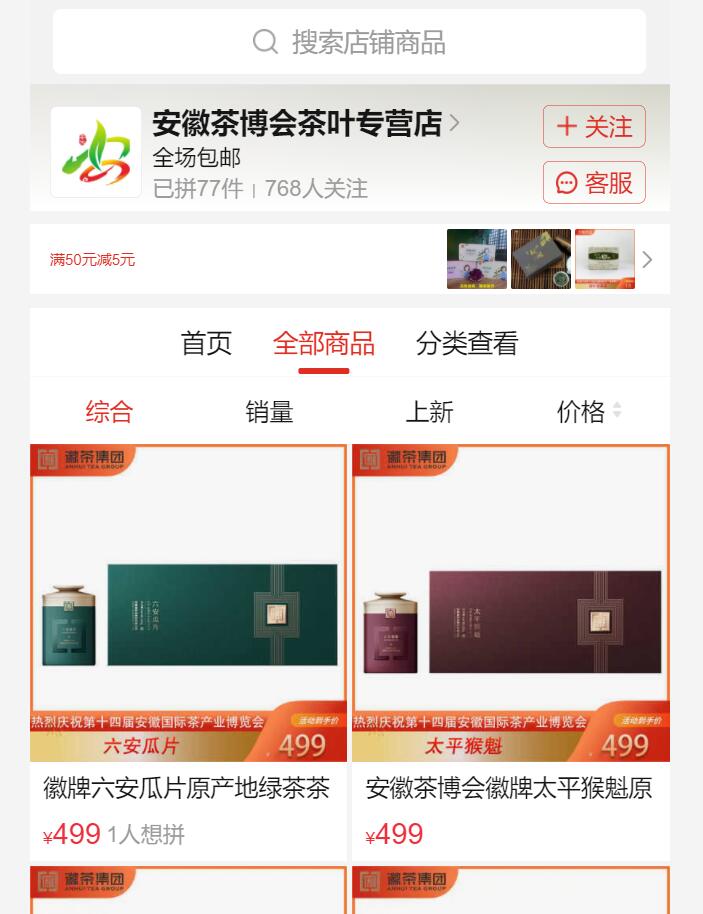Open the 满50元减5元 coupon banner
The width and height of the screenshot is (703, 914).
(93, 260)
